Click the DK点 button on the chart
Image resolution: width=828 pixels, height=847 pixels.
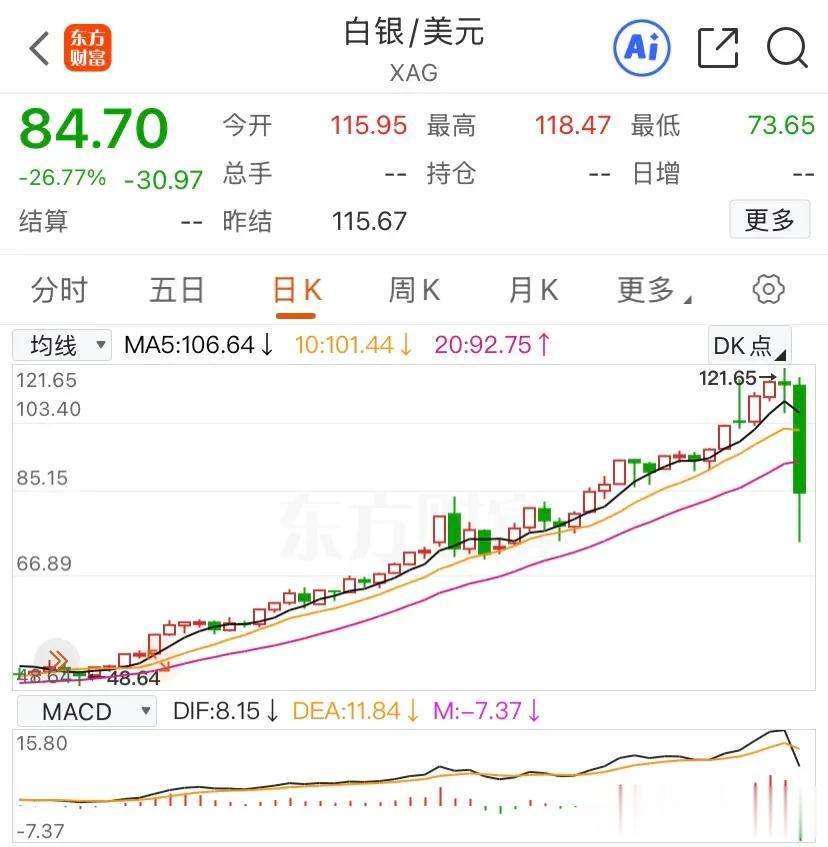(749, 344)
